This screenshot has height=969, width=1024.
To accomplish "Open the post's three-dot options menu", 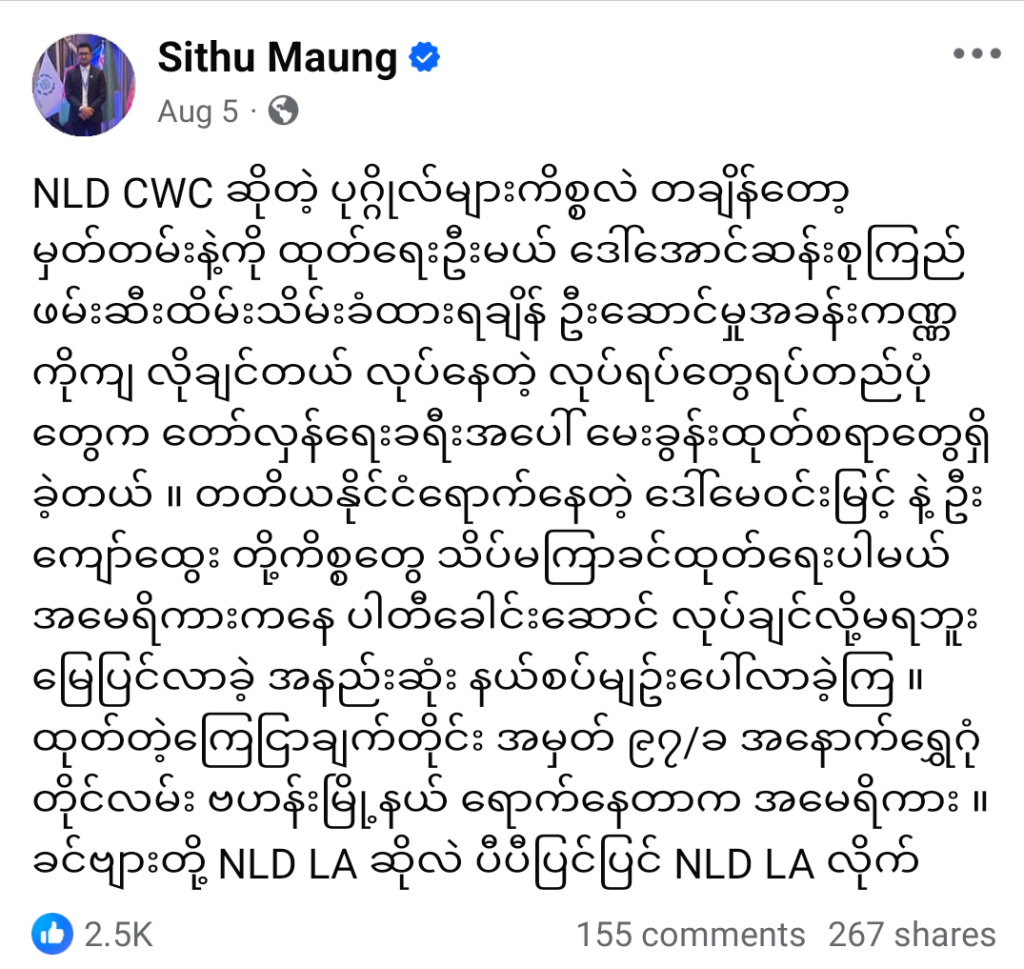I will tap(975, 55).
